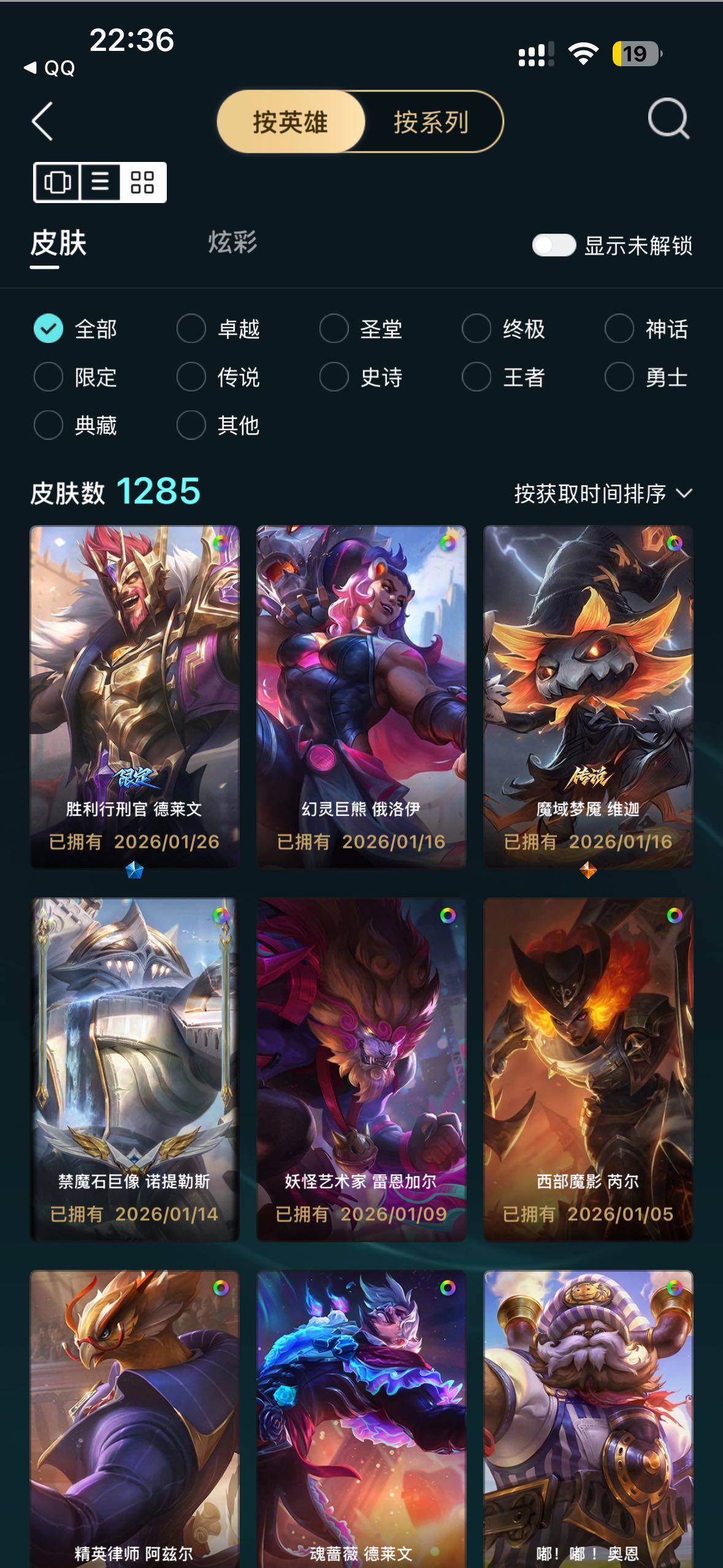Screen dimensions: 723x1568
Task: Select the grid view layout icon
Action: (142, 182)
